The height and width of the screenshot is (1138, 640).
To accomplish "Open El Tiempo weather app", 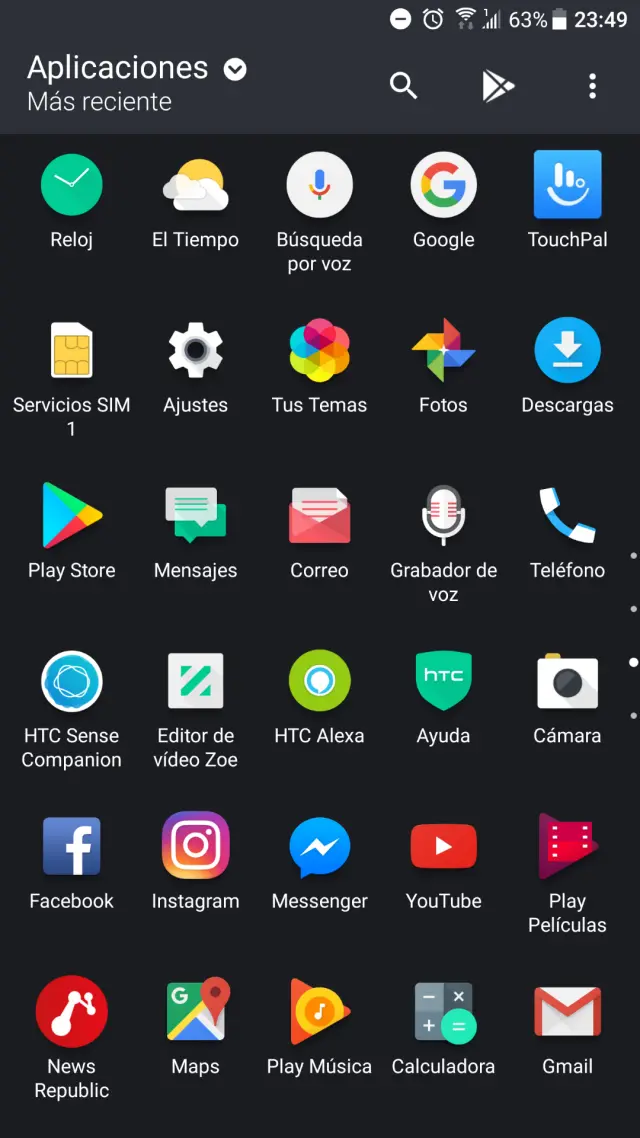I will pyautogui.click(x=195, y=185).
